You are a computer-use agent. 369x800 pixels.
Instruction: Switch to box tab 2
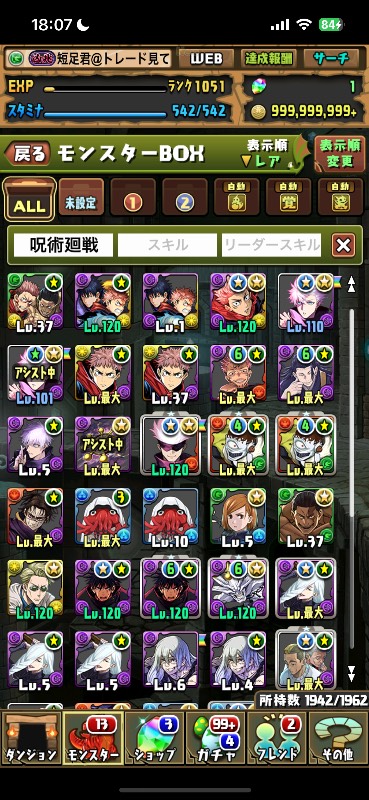(x=185, y=197)
